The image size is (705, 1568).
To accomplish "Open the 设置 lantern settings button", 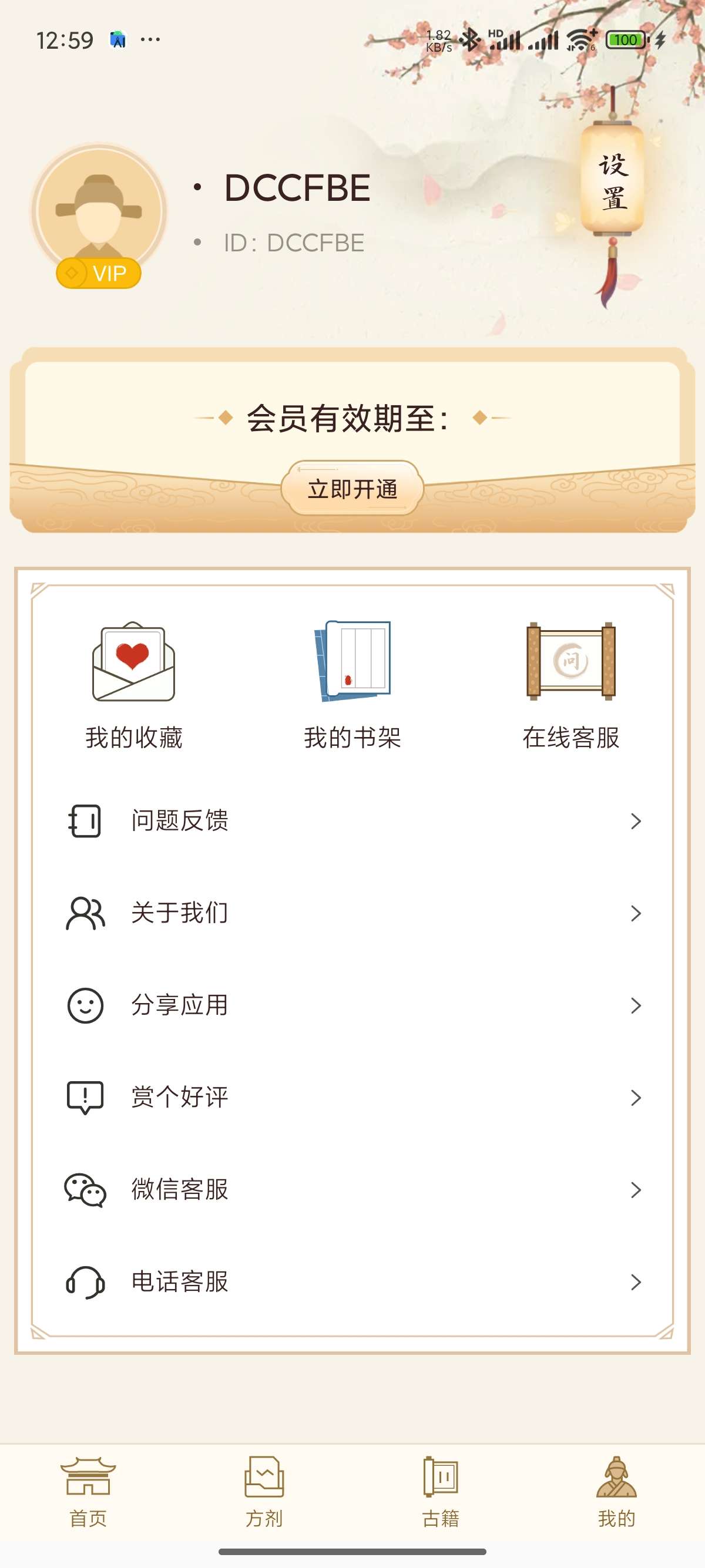I will pyautogui.click(x=612, y=181).
